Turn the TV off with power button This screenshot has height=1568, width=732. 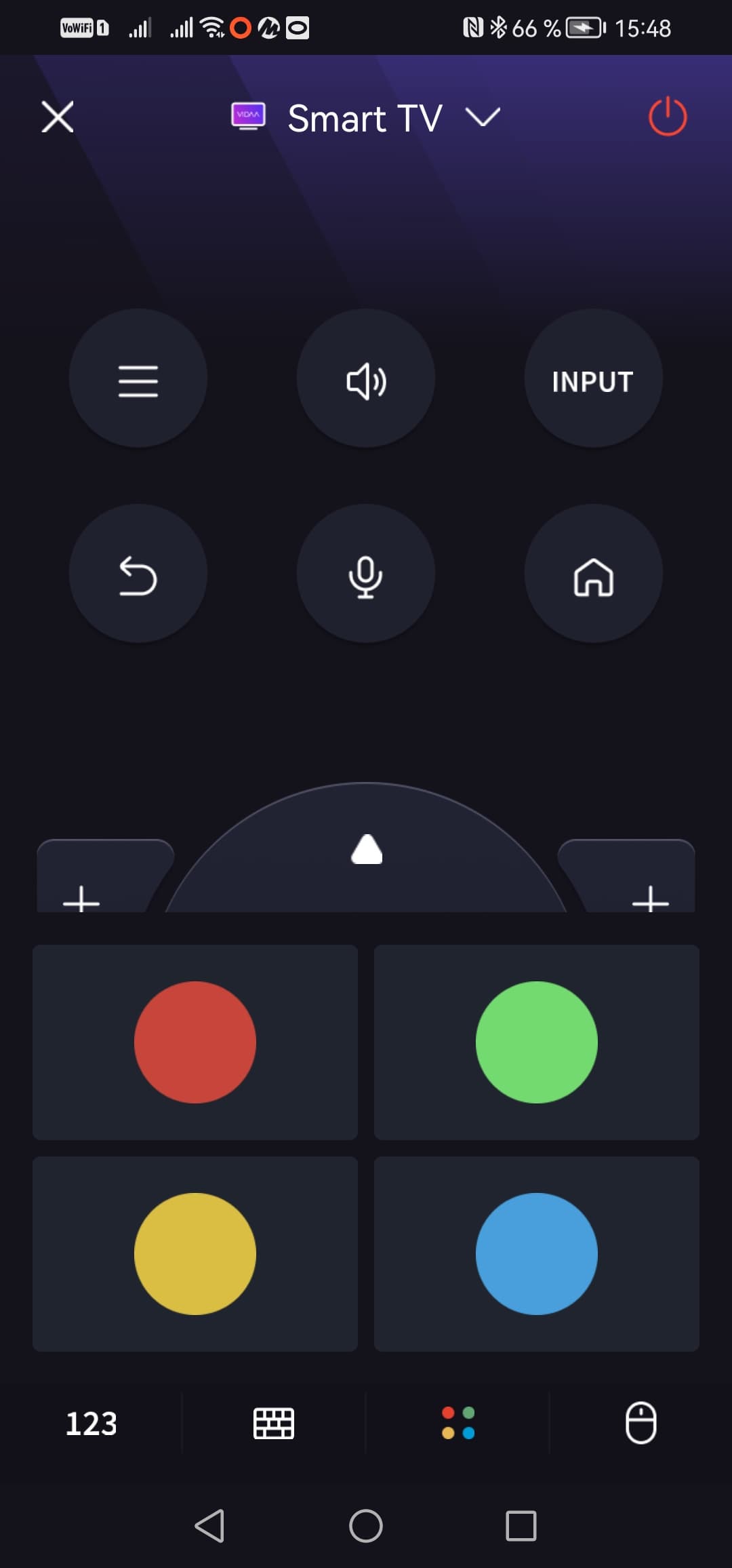[668, 117]
